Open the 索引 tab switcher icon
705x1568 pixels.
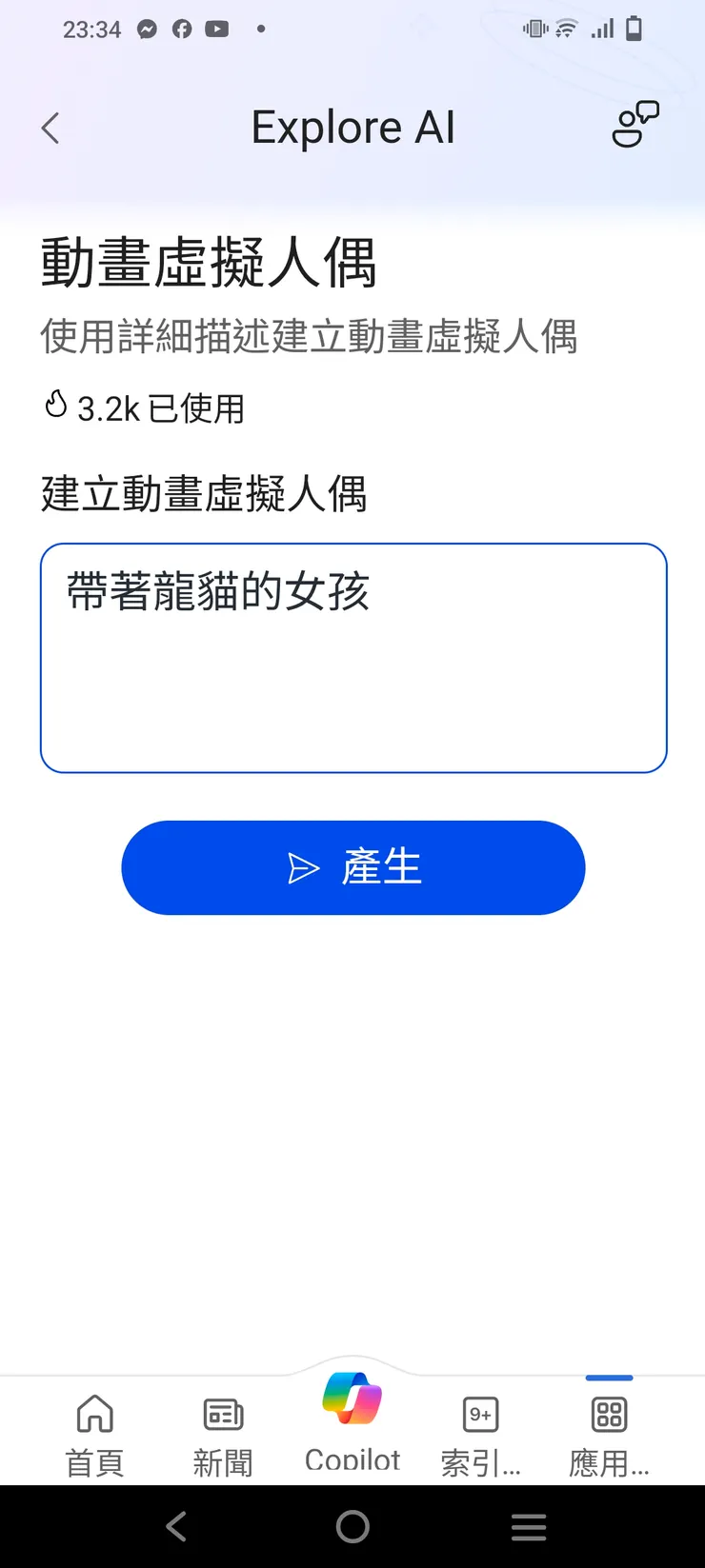(480, 1416)
